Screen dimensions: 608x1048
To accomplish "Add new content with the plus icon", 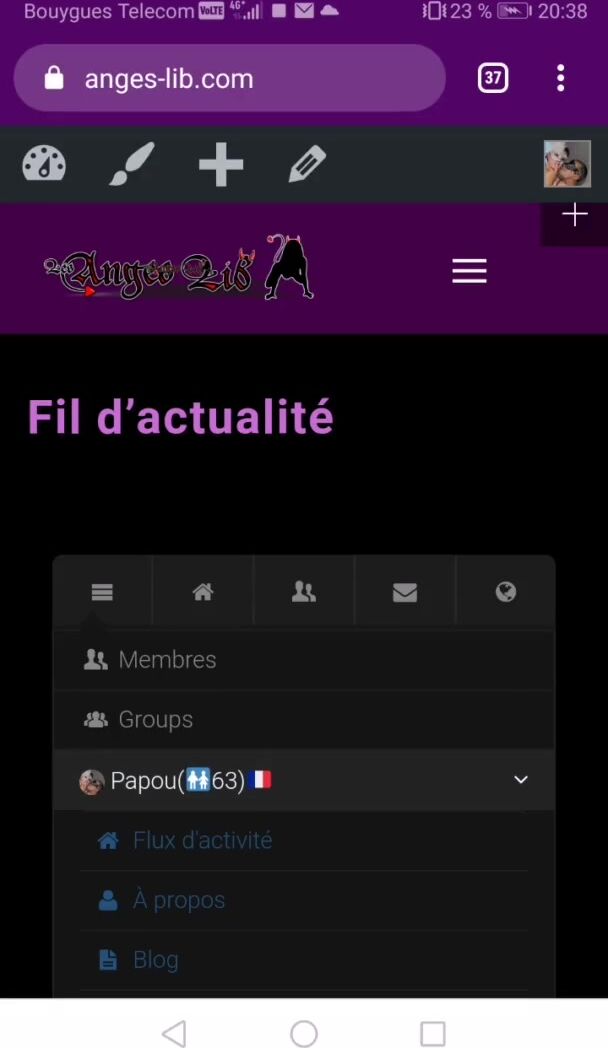I will click(221, 164).
